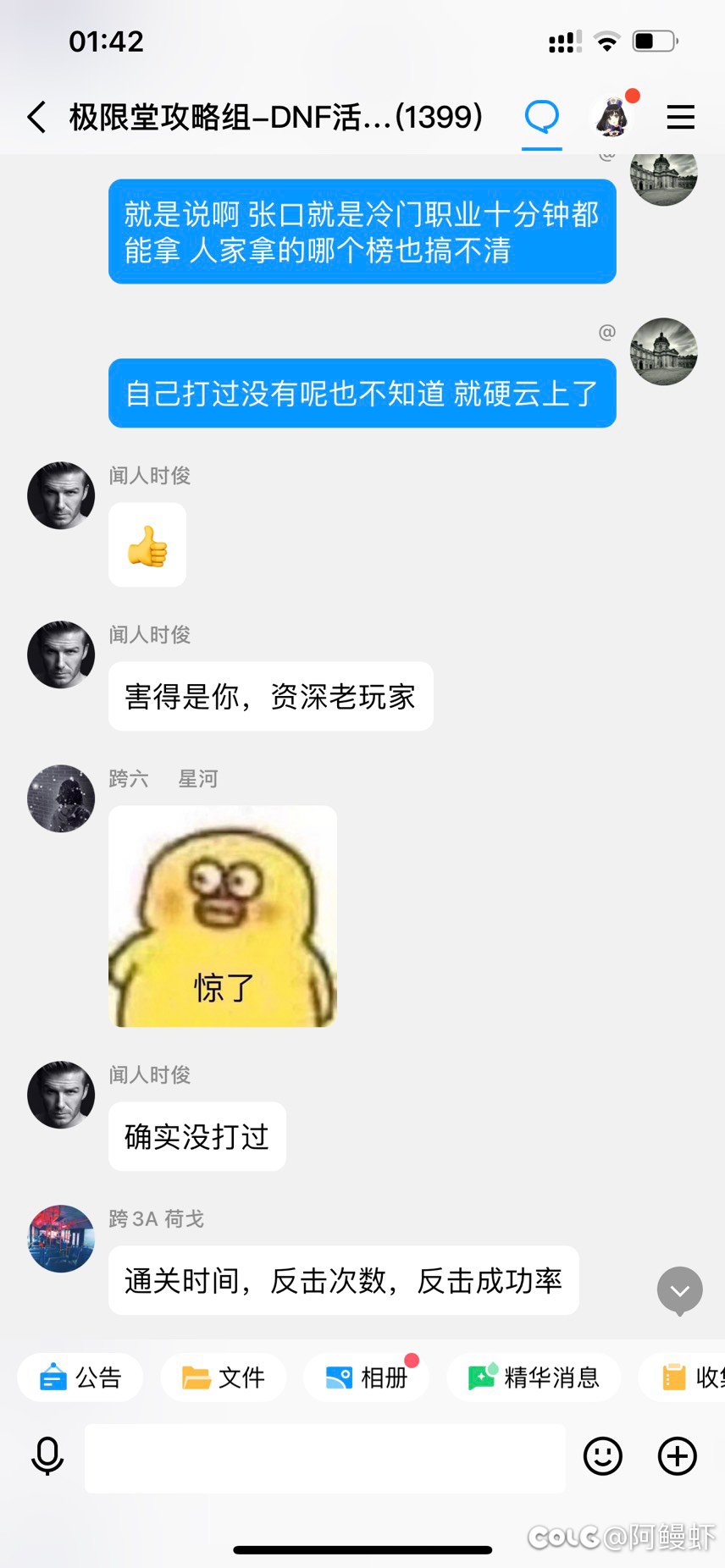Tap the microphone voice input icon
The image size is (725, 1568).
click(47, 1456)
